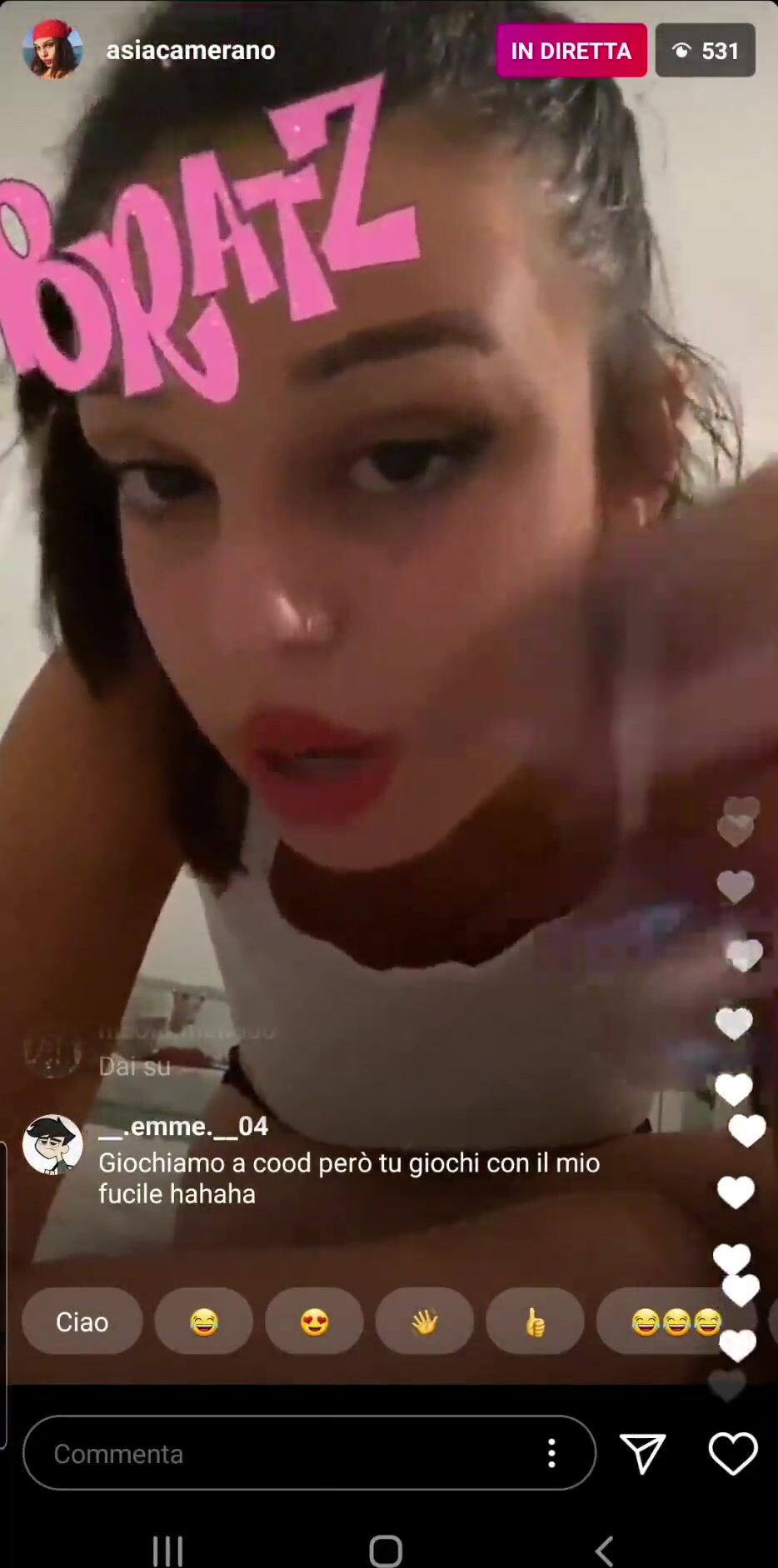Image resolution: width=778 pixels, height=1568 pixels.
Task: Share the live via paper plane icon
Action: (643, 1453)
